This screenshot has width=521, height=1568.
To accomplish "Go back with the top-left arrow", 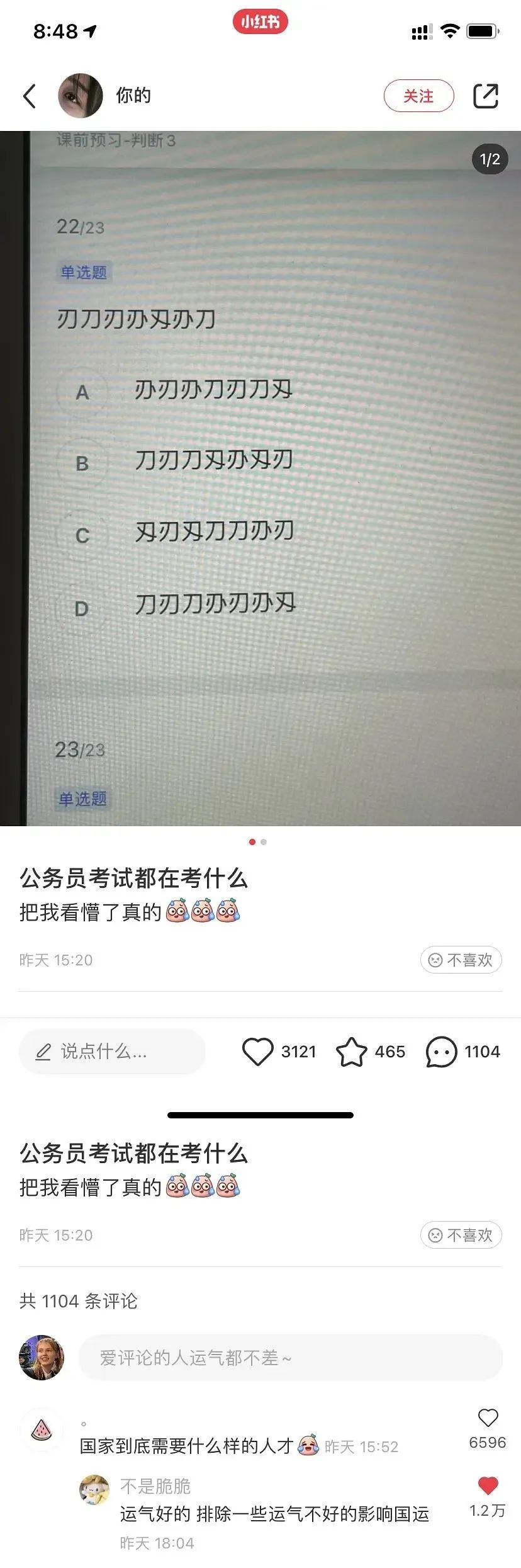I will point(30,96).
